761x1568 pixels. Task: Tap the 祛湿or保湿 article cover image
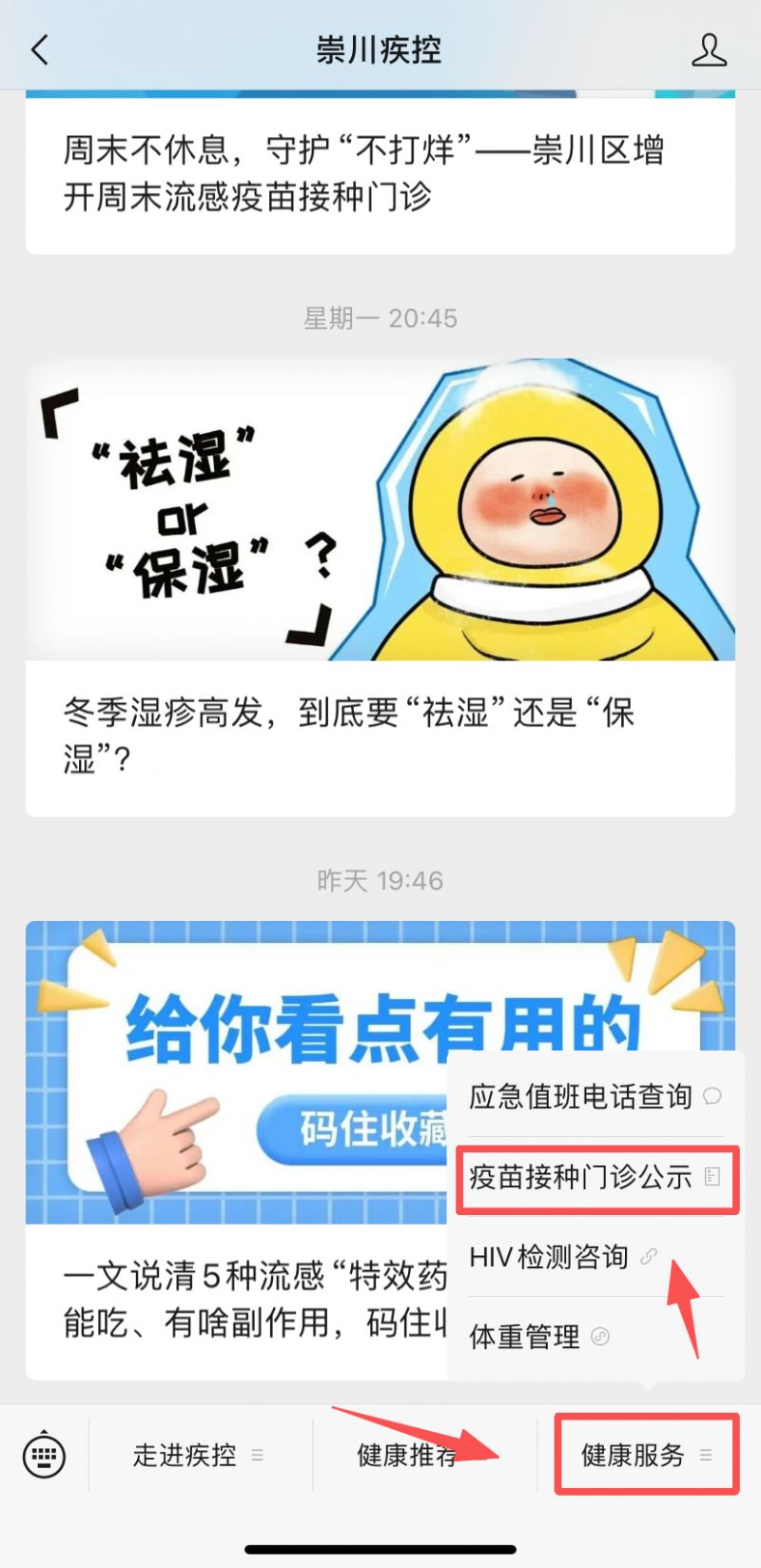point(380,510)
